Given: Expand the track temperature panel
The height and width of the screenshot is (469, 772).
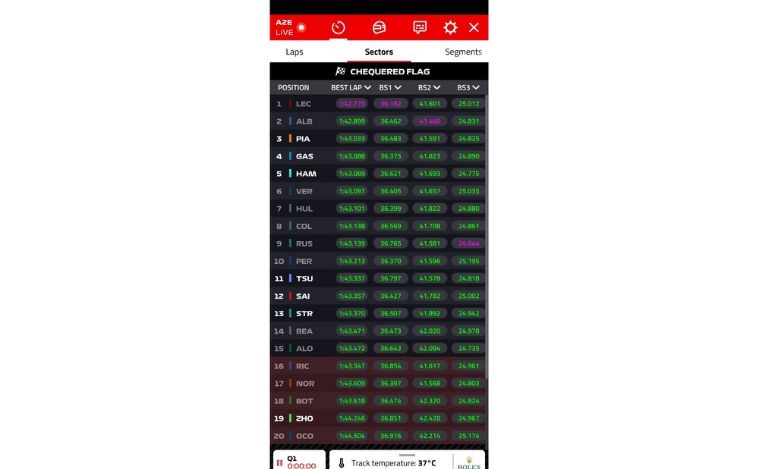Looking at the screenshot, I should point(387,462).
